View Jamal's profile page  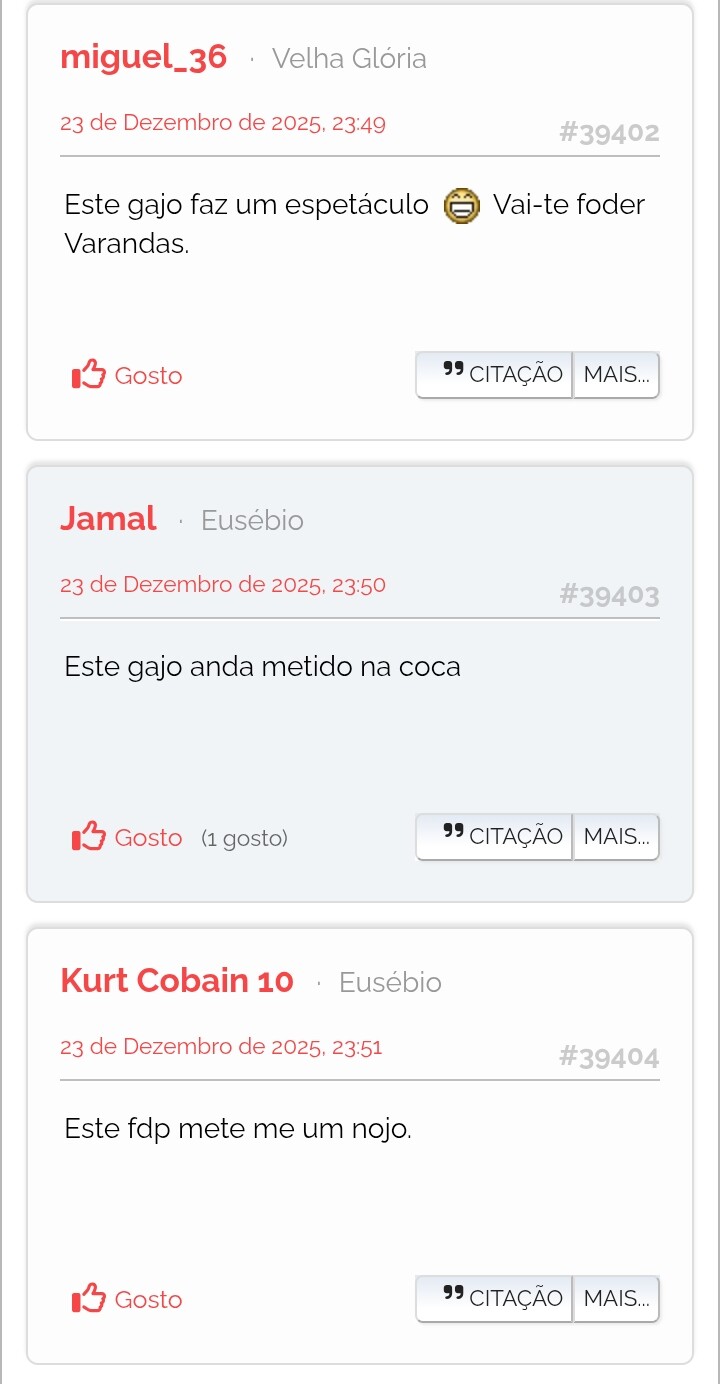(108, 519)
